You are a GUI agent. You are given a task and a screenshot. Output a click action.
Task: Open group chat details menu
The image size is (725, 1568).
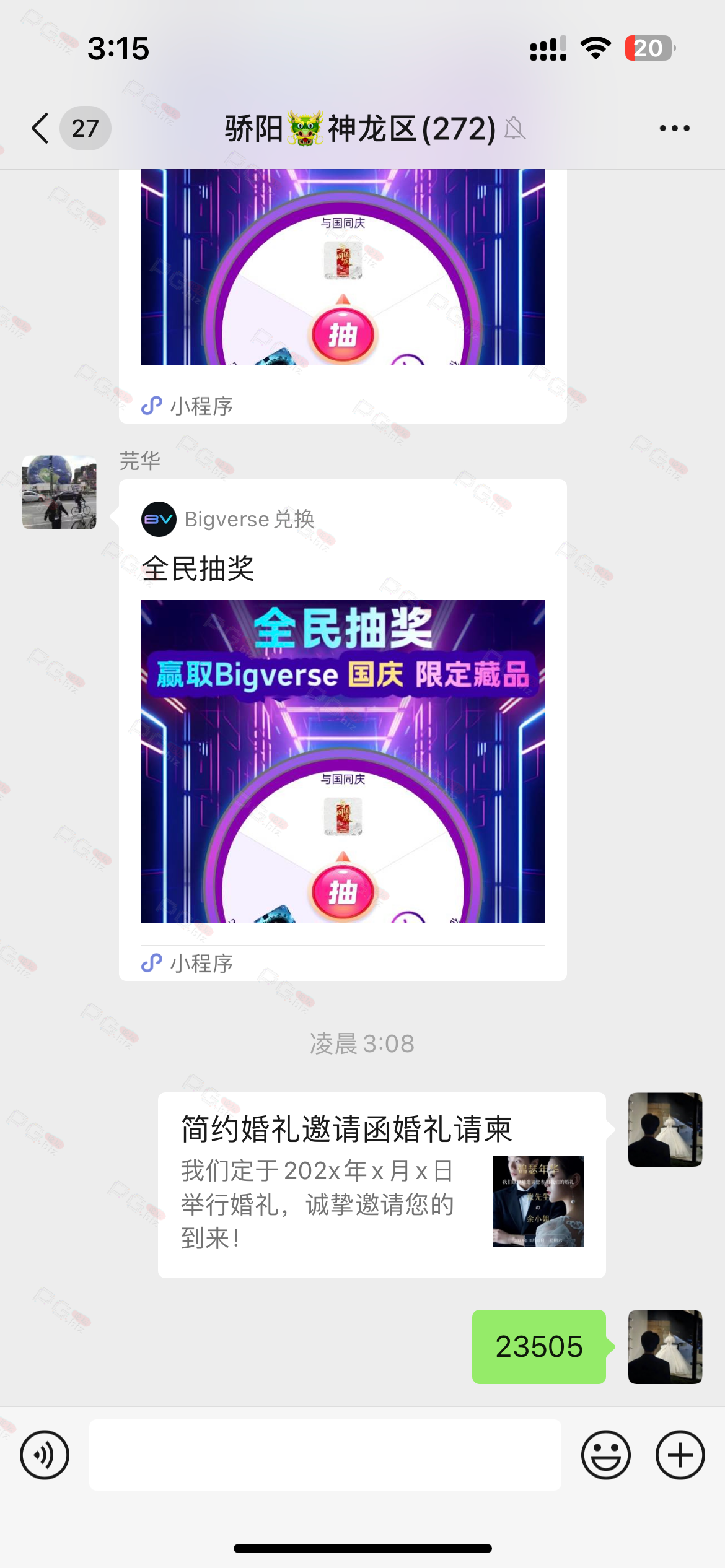674,128
